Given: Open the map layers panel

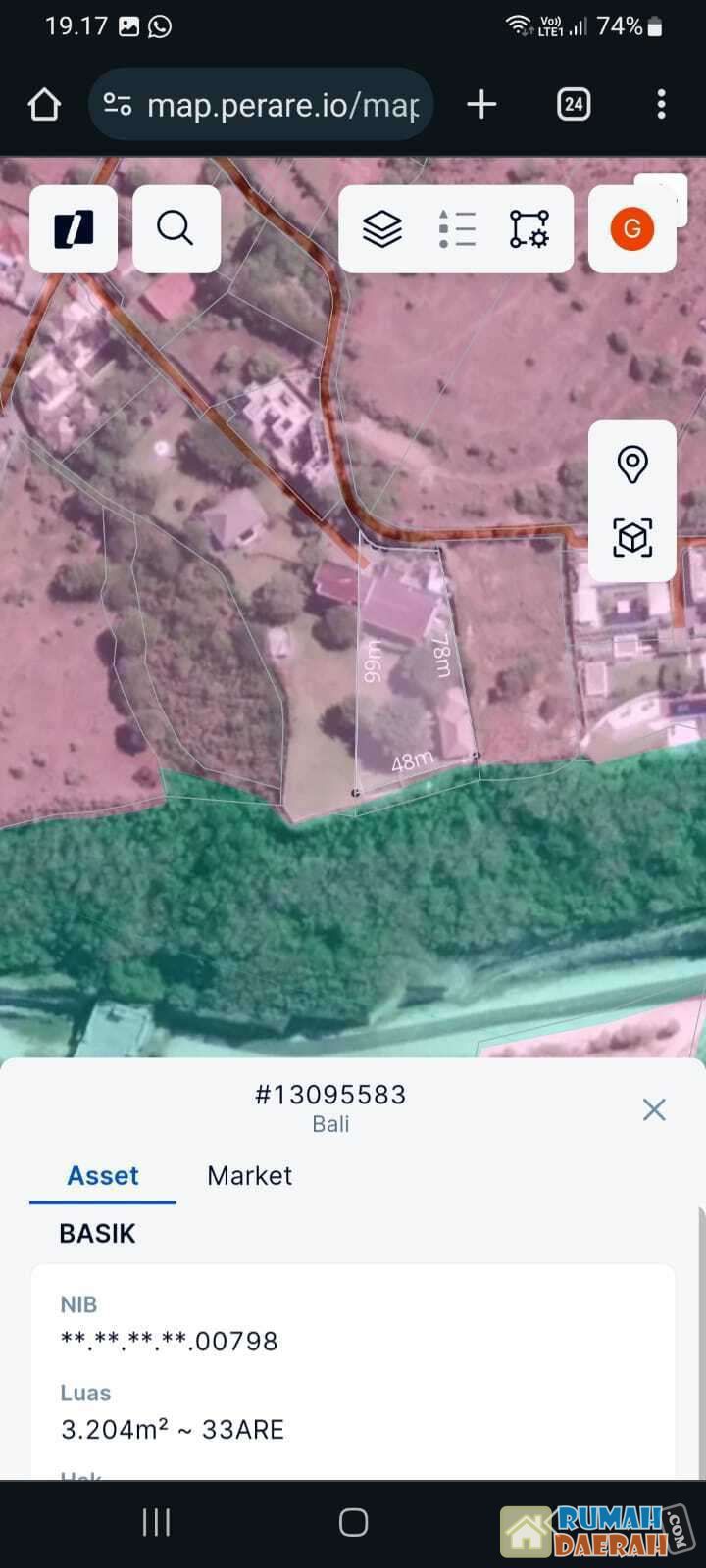Looking at the screenshot, I should (382, 229).
